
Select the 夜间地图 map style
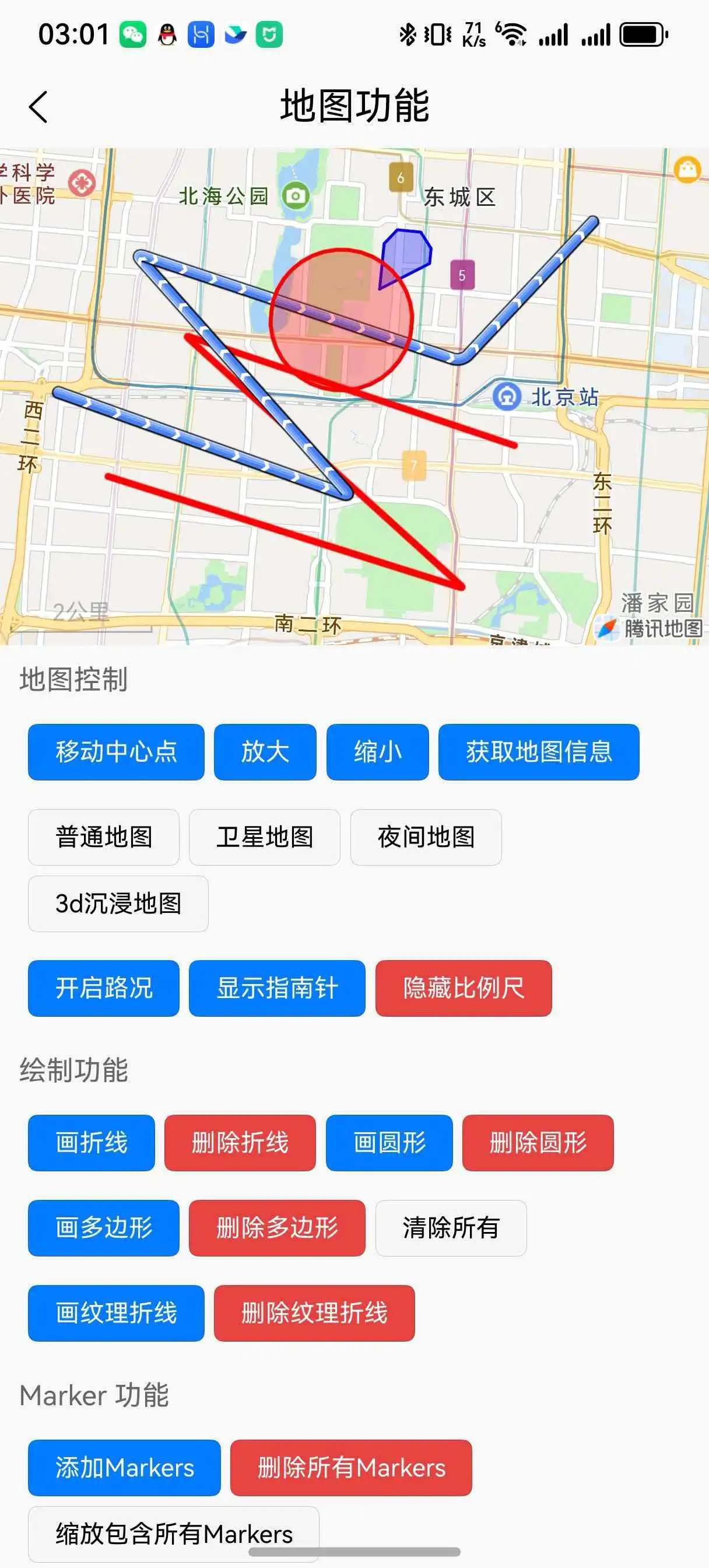426,837
